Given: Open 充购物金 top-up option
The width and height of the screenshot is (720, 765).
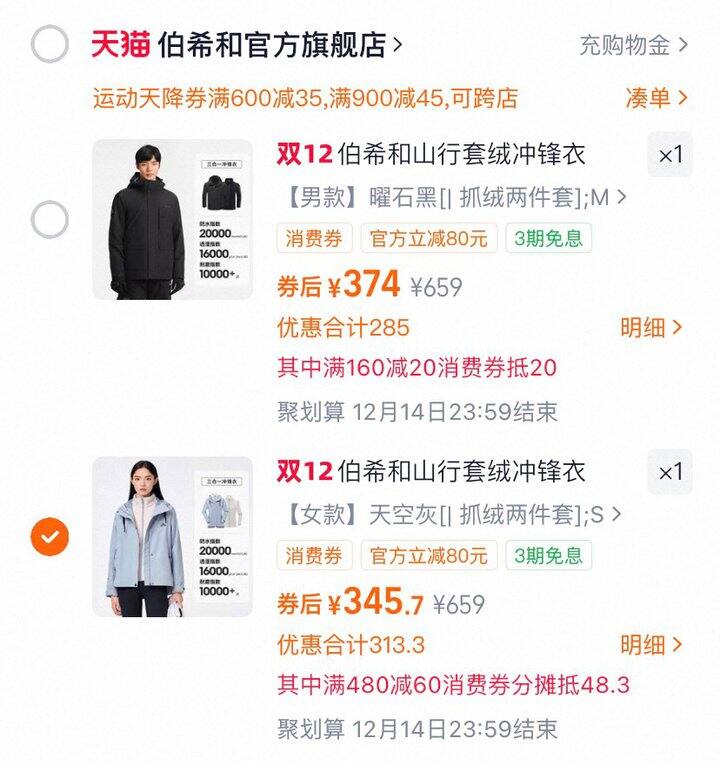Looking at the screenshot, I should coord(633,45).
